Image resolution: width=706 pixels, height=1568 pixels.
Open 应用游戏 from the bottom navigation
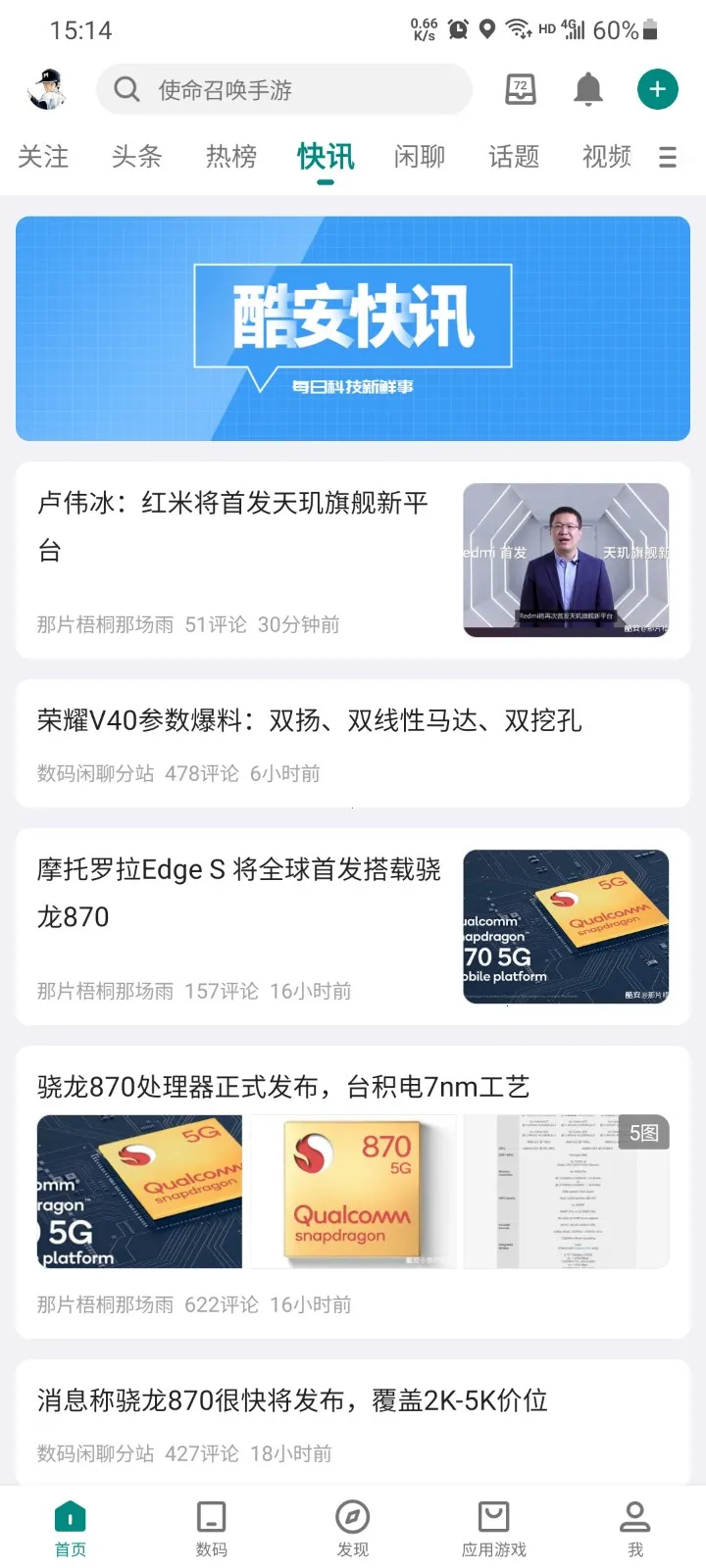[x=493, y=1524]
